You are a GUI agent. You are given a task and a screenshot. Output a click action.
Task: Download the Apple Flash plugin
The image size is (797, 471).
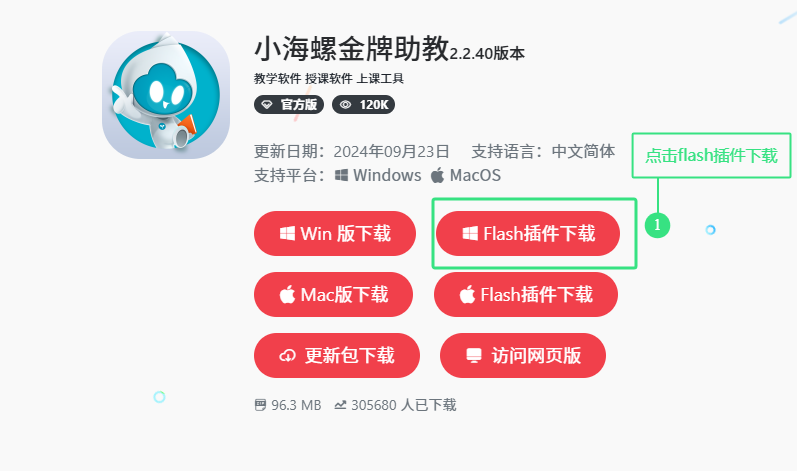[x=526, y=294]
